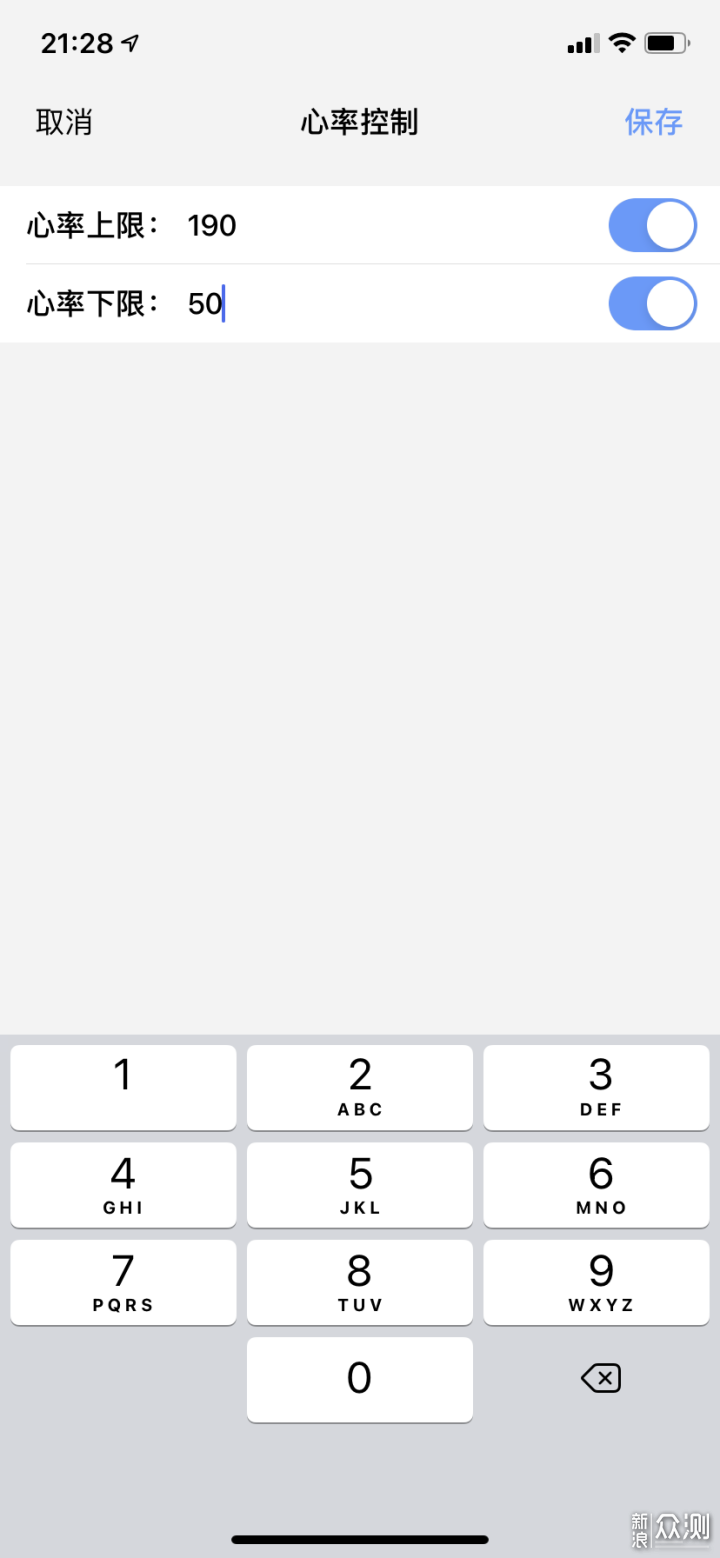The height and width of the screenshot is (1558, 720).
Task: Type 3 using the DEF key
Action: [597, 1087]
